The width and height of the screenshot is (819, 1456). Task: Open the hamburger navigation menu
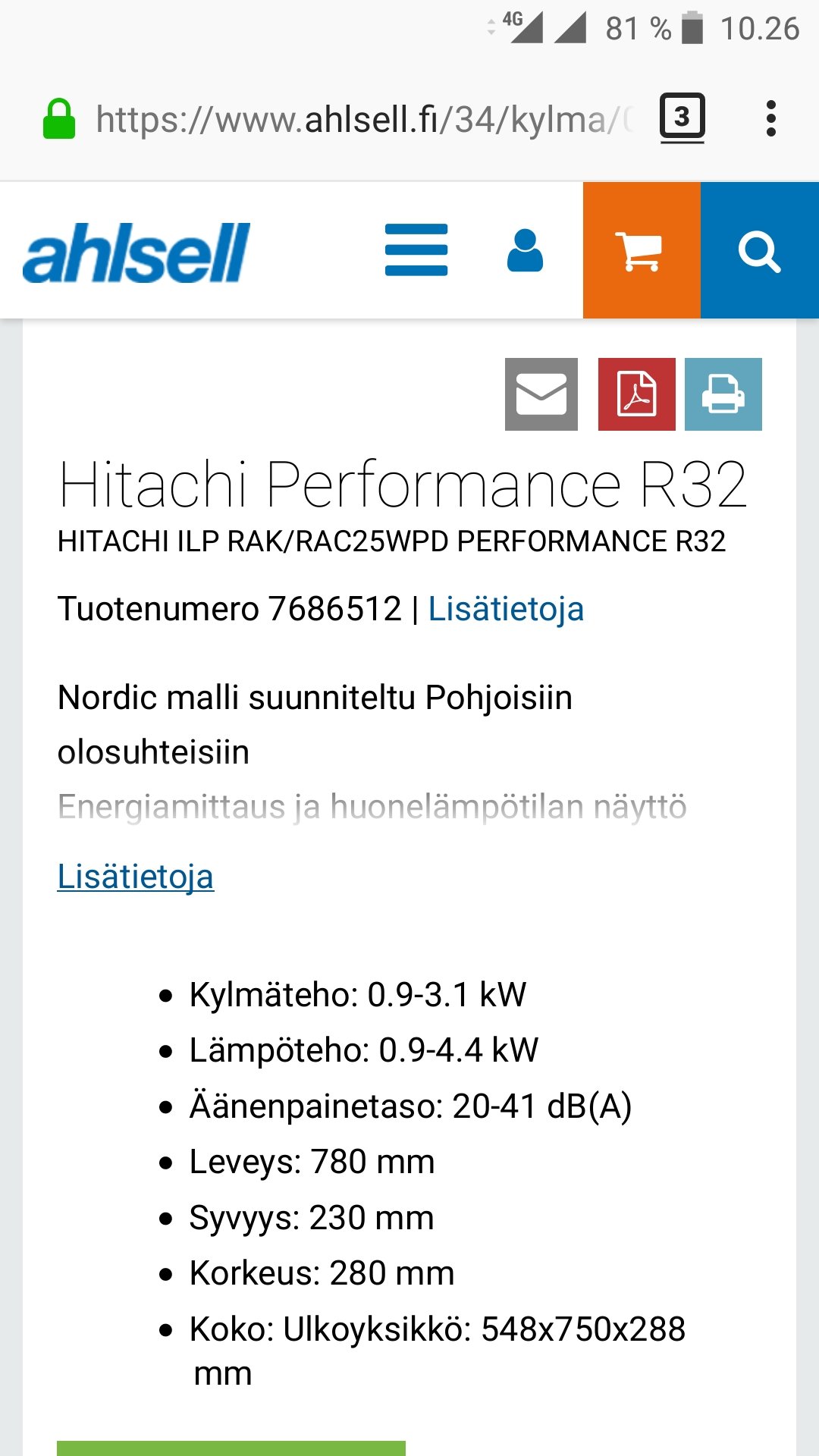click(x=416, y=250)
